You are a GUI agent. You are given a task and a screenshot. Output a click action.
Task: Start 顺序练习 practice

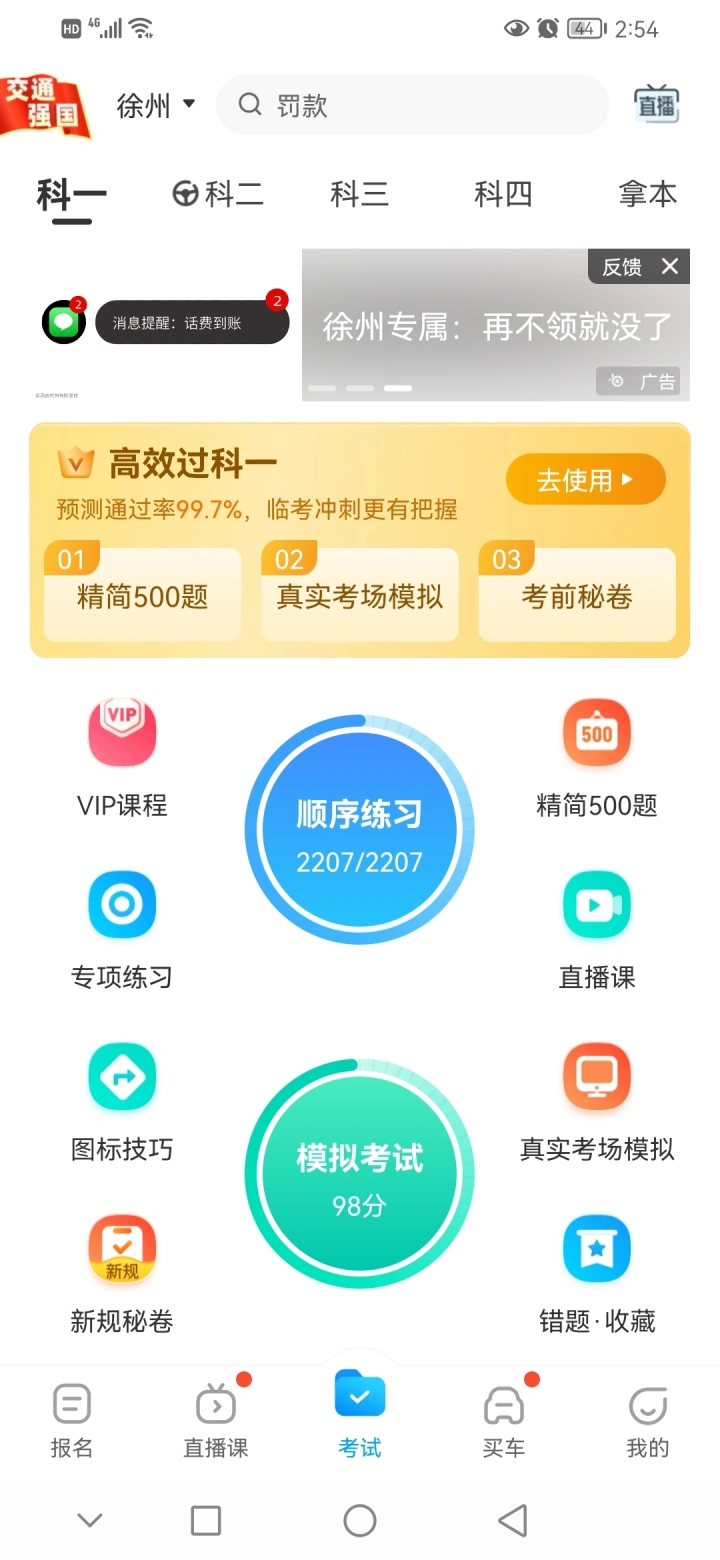point(359,830)
